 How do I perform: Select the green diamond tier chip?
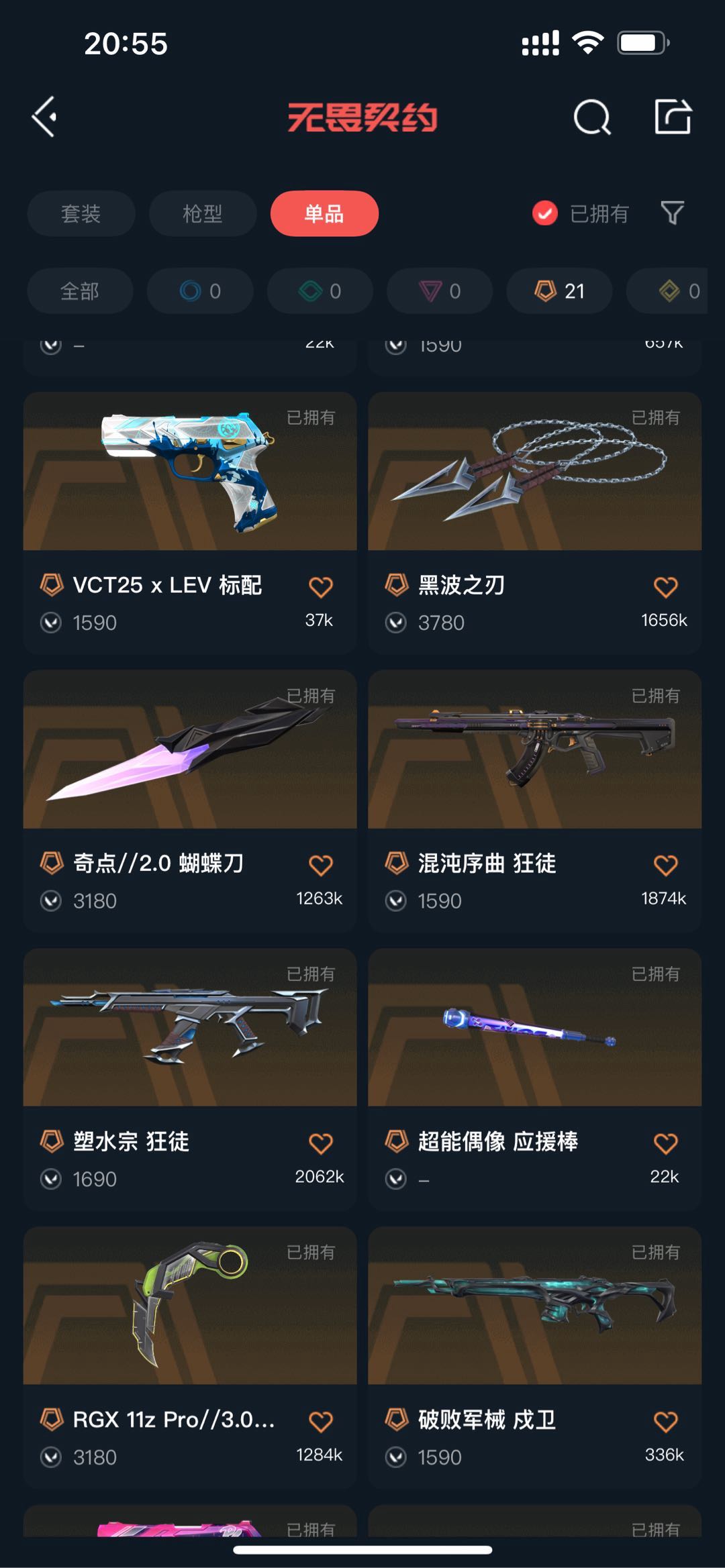click(320, 291)
